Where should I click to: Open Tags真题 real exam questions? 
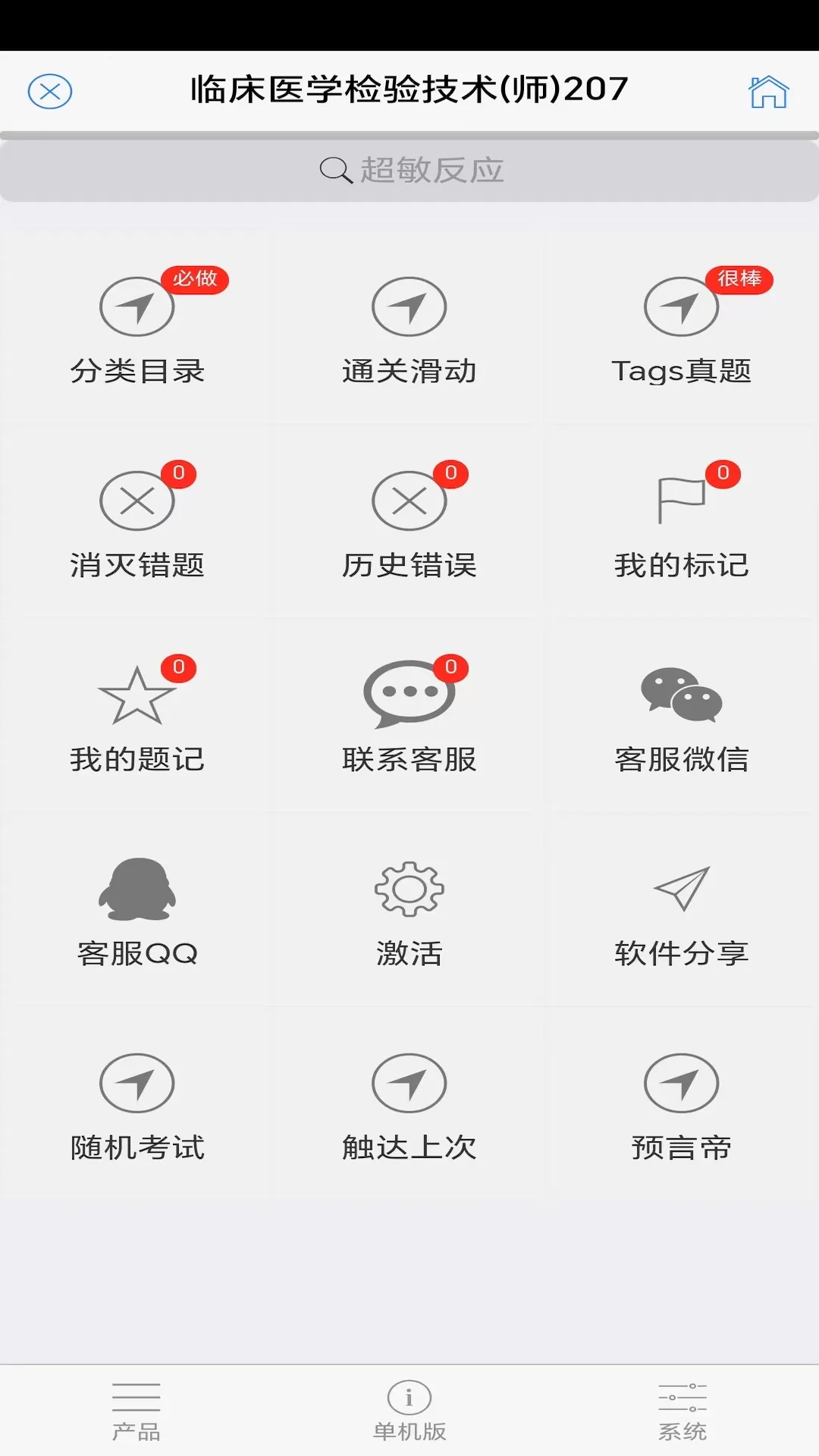pyautogui.click(x=681, y=326)
